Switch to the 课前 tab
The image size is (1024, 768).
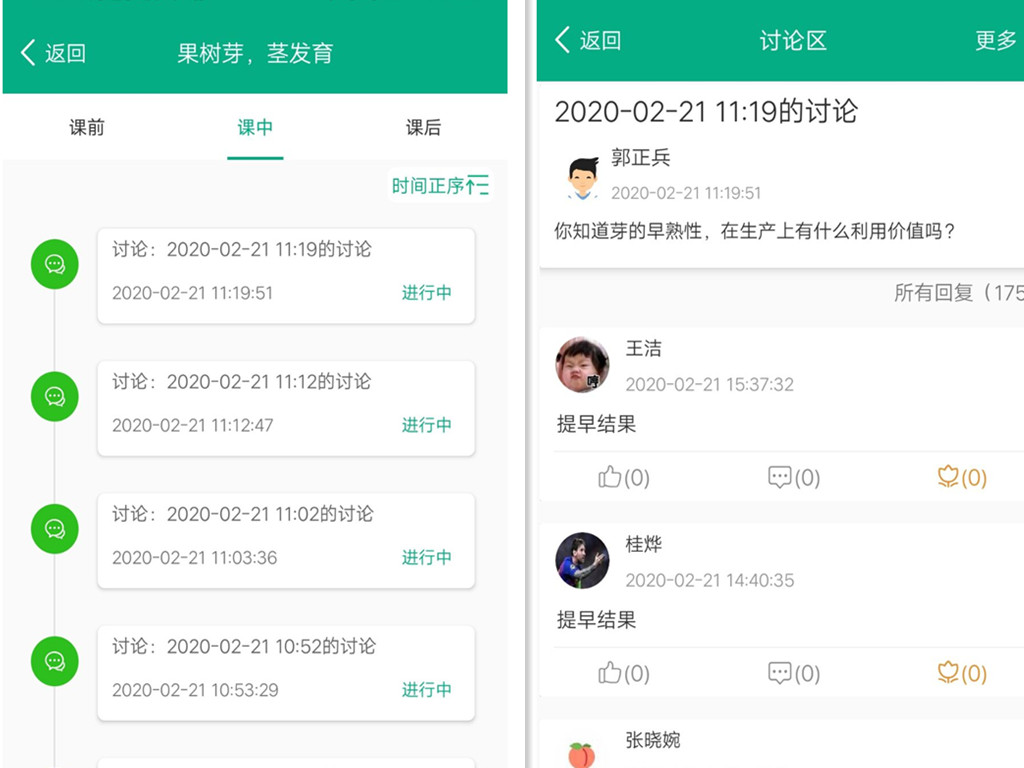[87, 128]
